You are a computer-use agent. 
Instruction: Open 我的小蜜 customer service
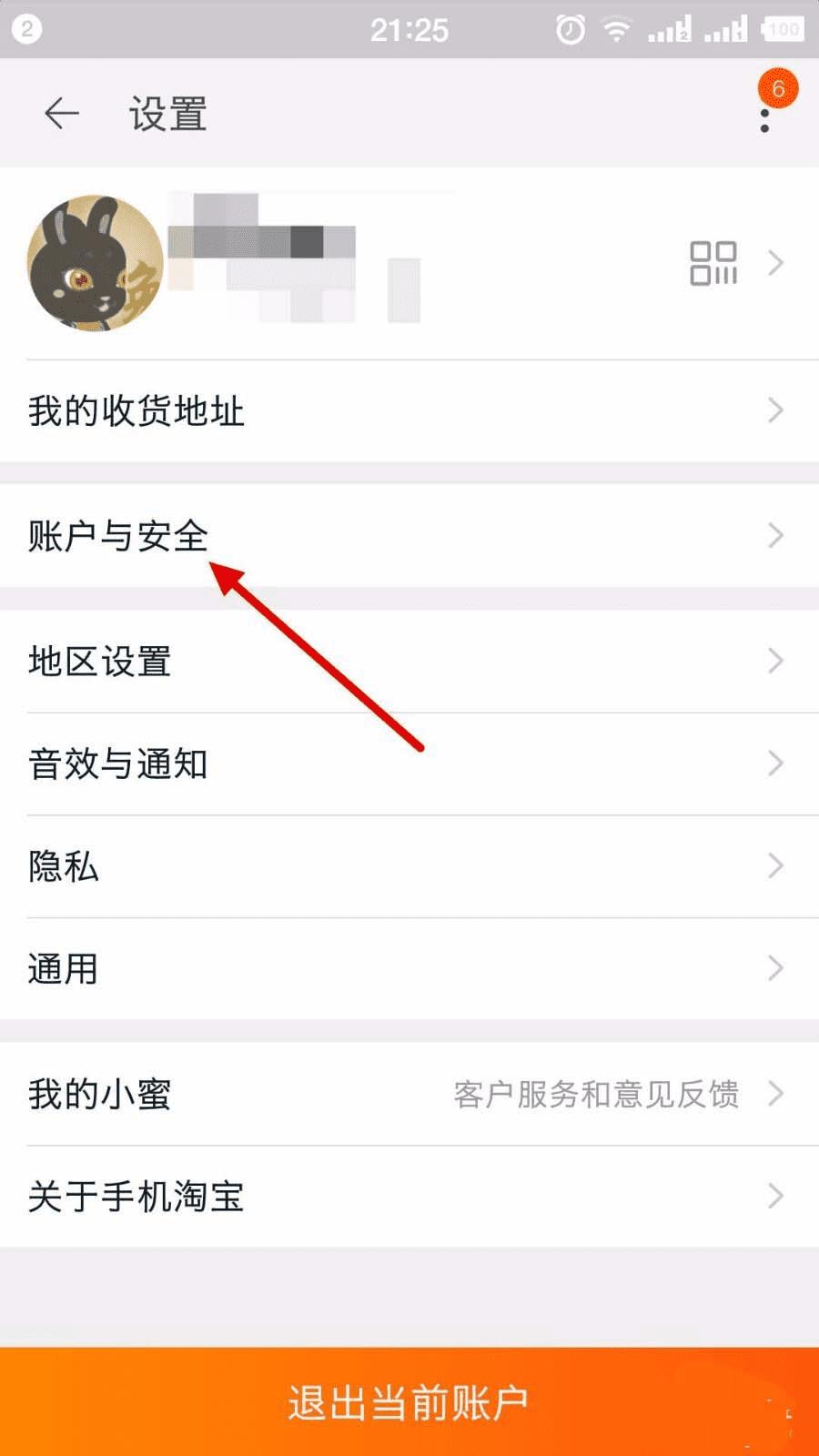409,1094
